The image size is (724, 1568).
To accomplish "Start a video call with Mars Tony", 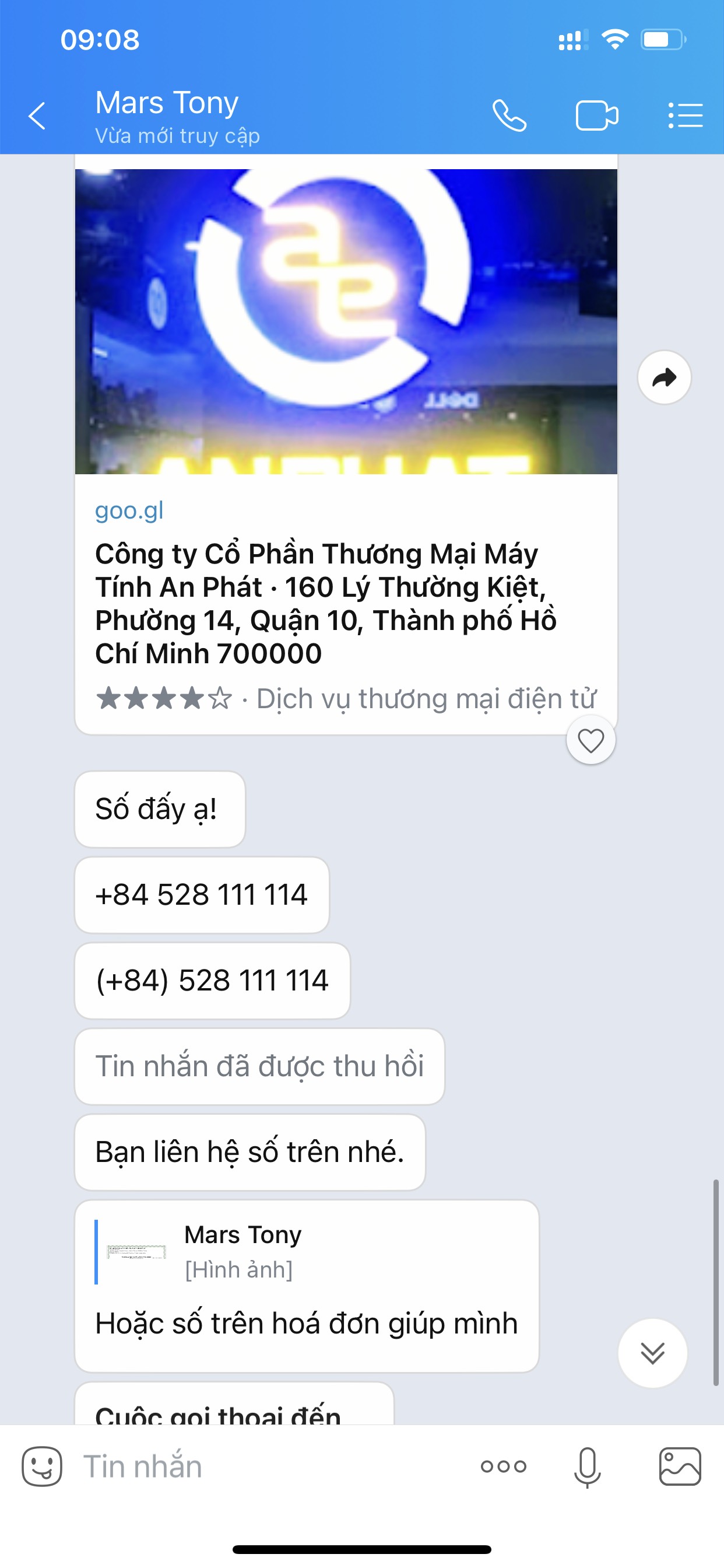I will [x=596, y=116].
